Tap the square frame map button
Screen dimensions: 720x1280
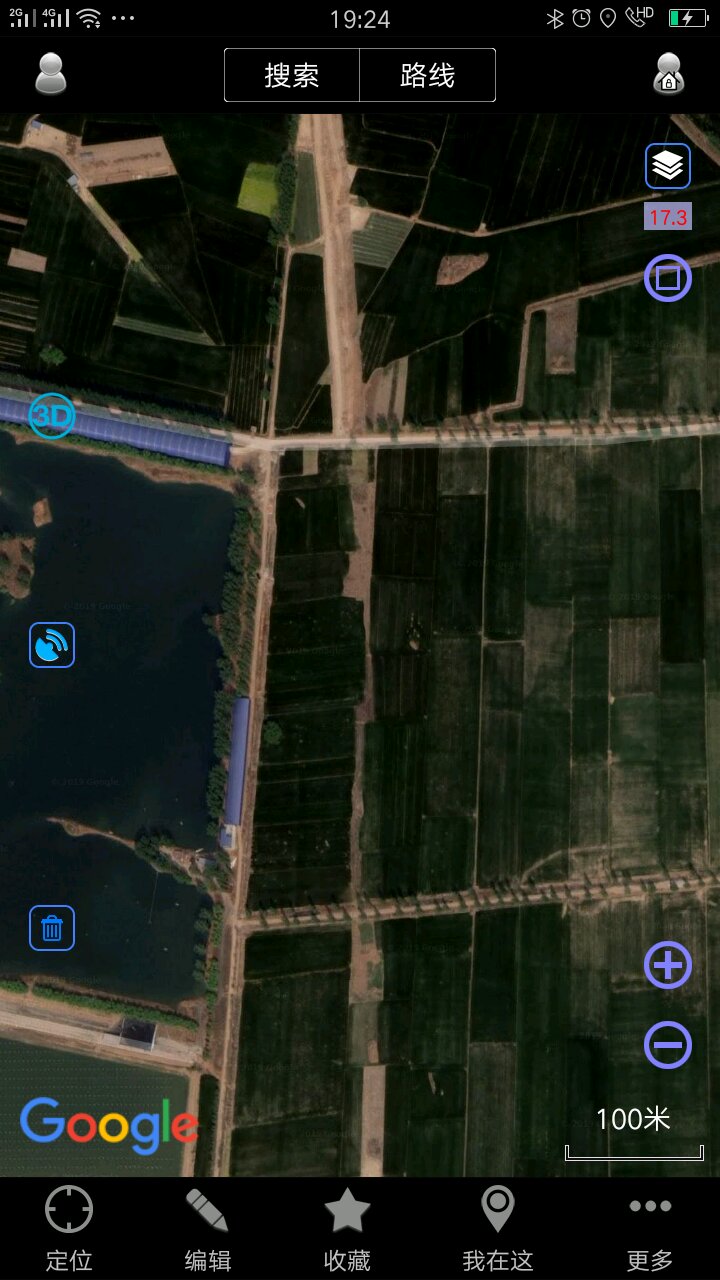point(667,277)
